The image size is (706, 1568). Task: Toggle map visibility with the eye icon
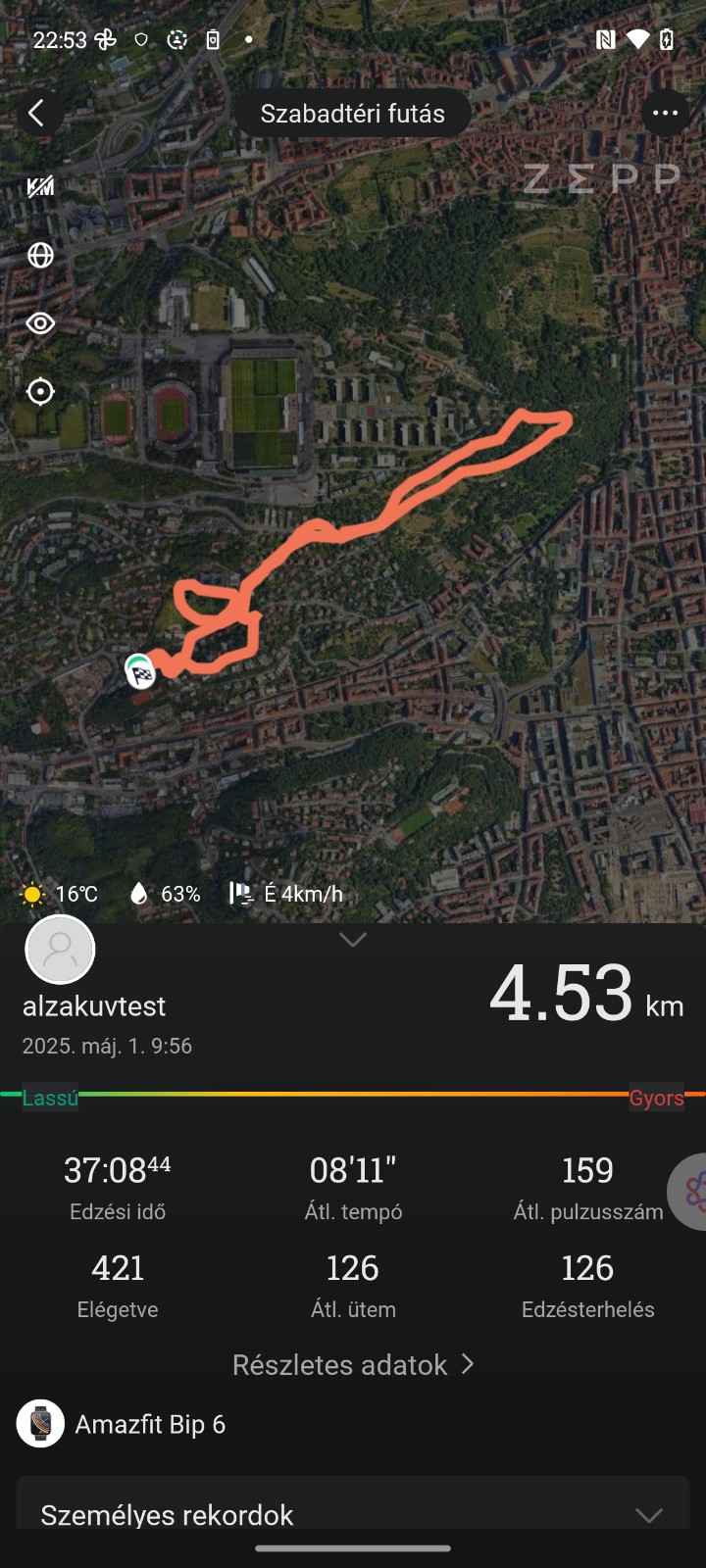(40, 323)
